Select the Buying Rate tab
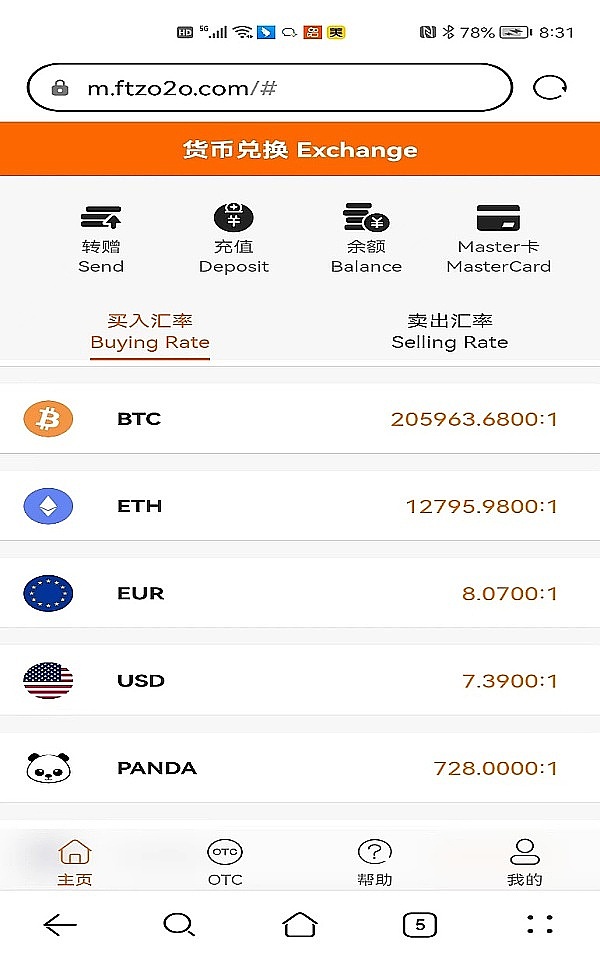600x959 pixels. [150, 332]
